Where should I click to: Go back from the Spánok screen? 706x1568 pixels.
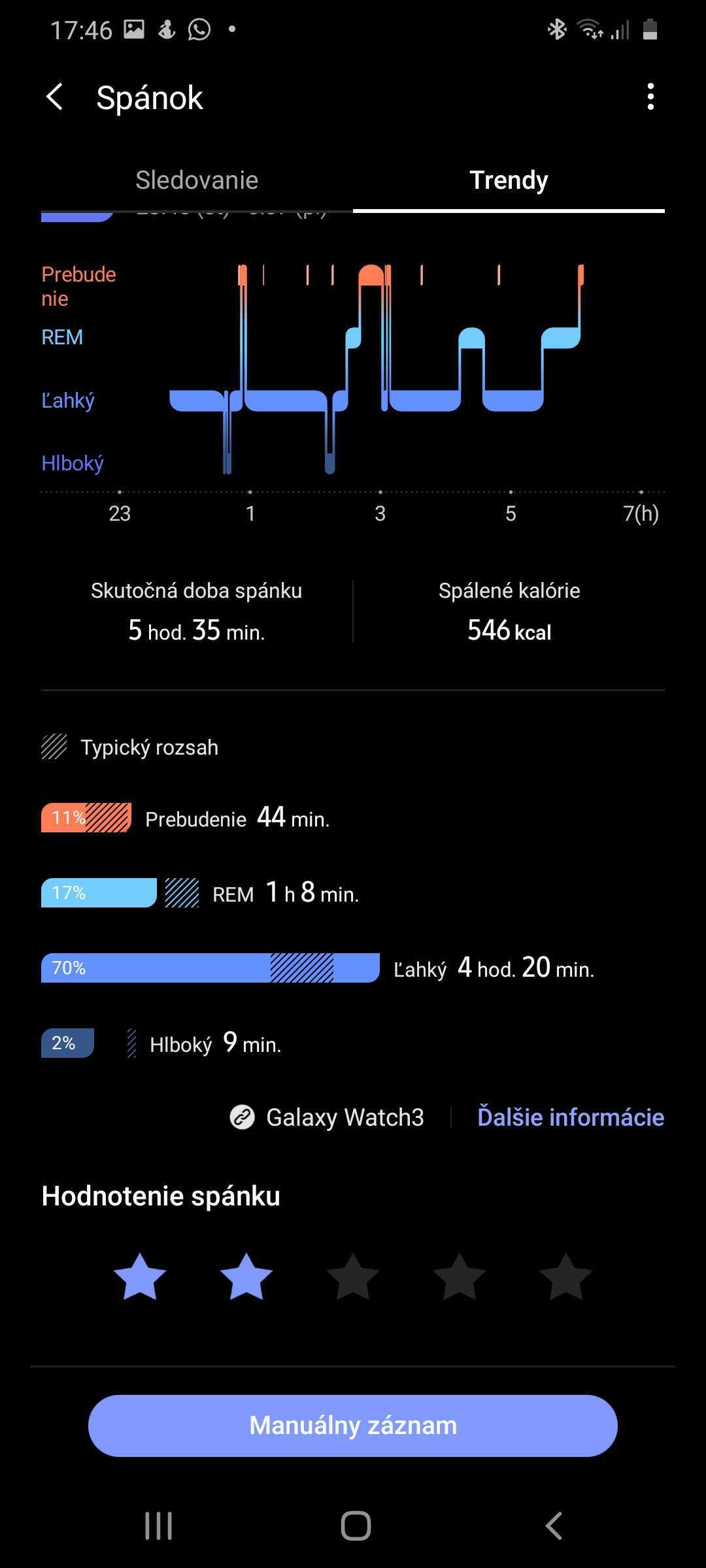55,97
